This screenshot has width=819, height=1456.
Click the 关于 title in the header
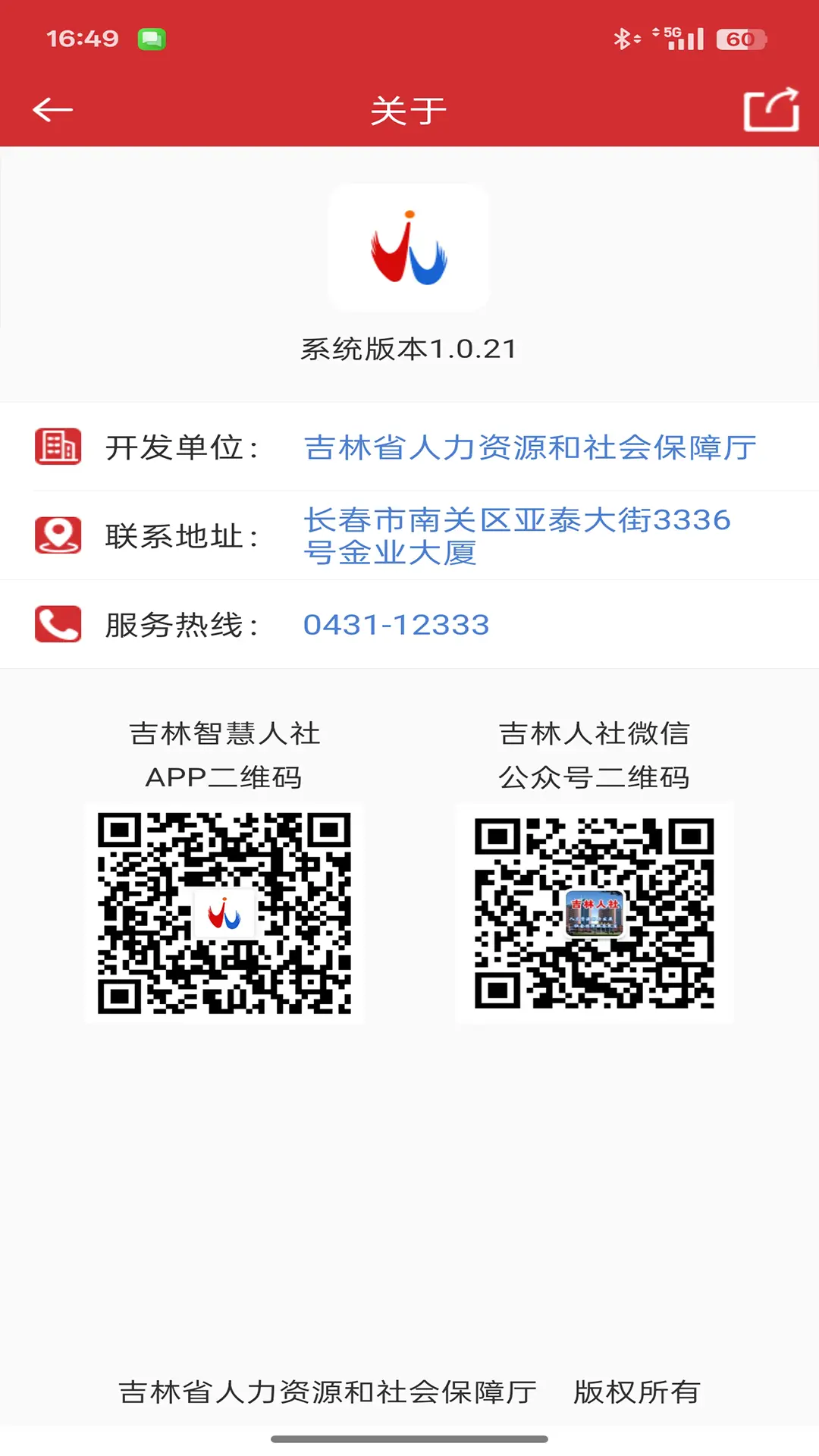tap(408, 108)
